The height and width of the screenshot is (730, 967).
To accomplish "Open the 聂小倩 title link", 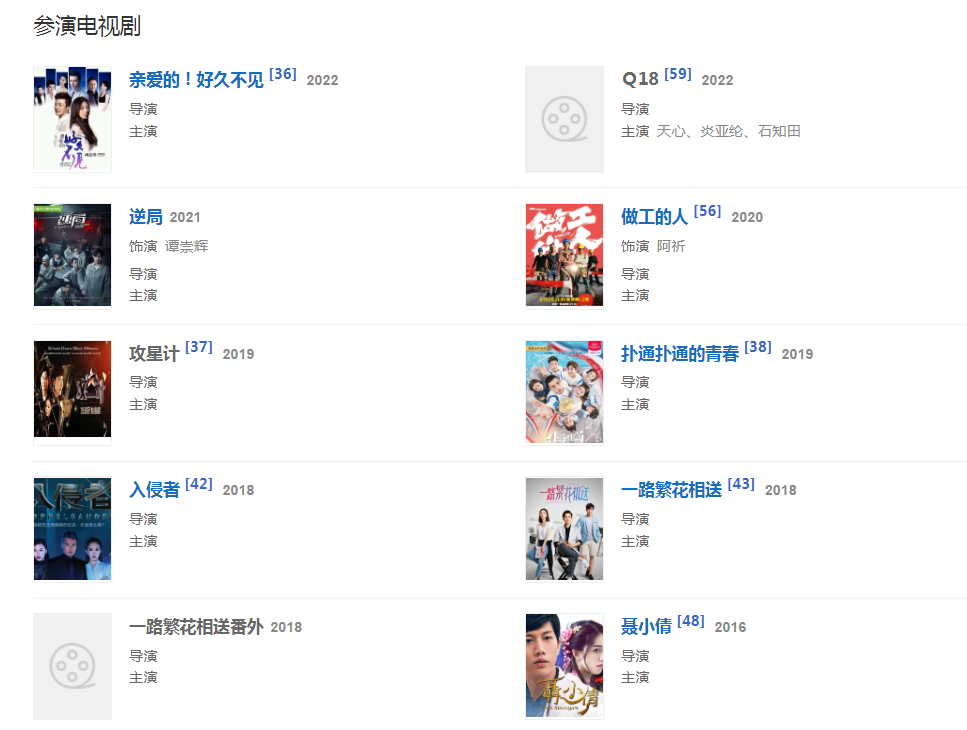I will click(645, 627).
